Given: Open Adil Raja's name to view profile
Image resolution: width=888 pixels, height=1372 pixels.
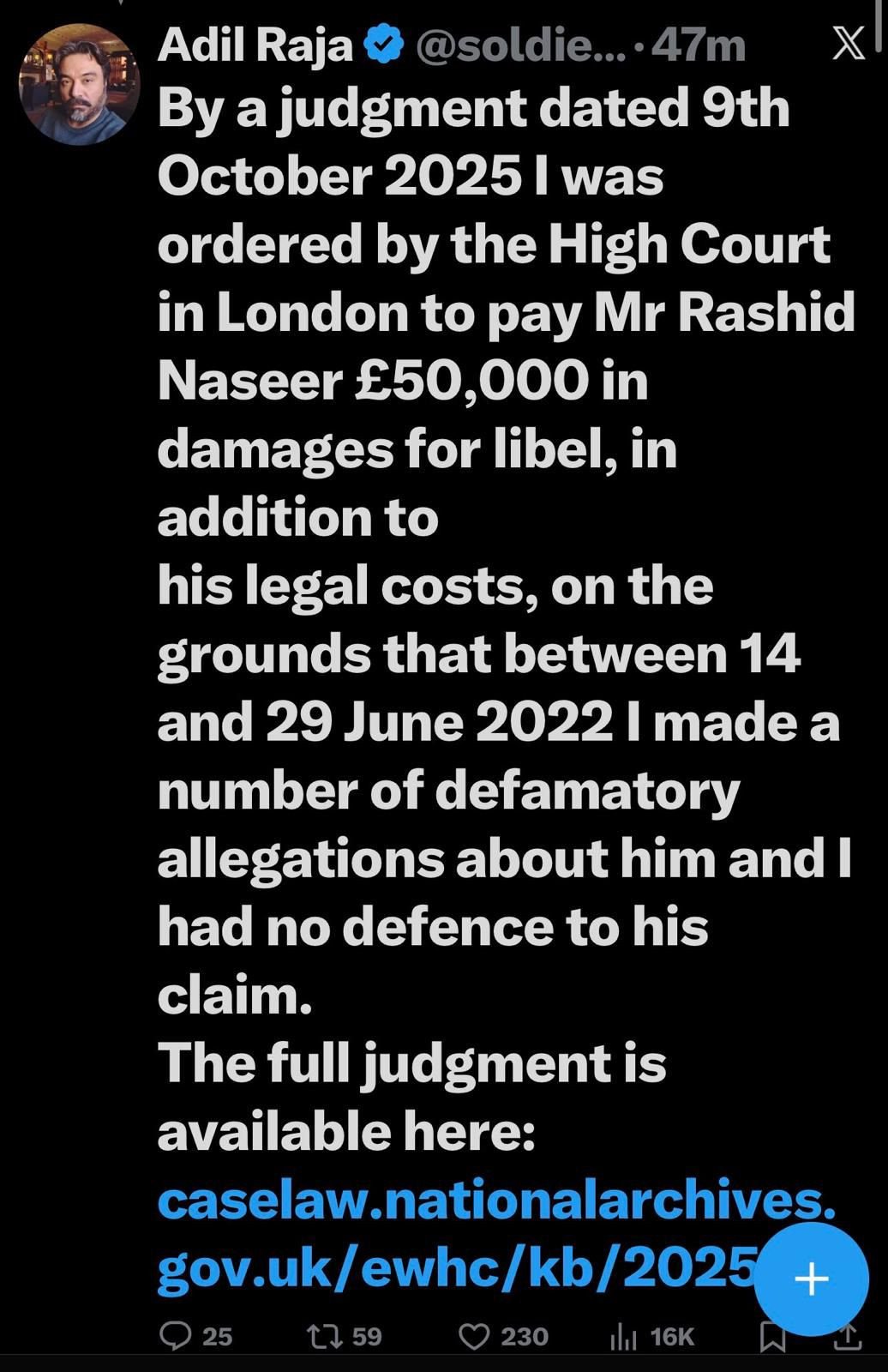Looking at the screenshot, I should tap(255, 45).
